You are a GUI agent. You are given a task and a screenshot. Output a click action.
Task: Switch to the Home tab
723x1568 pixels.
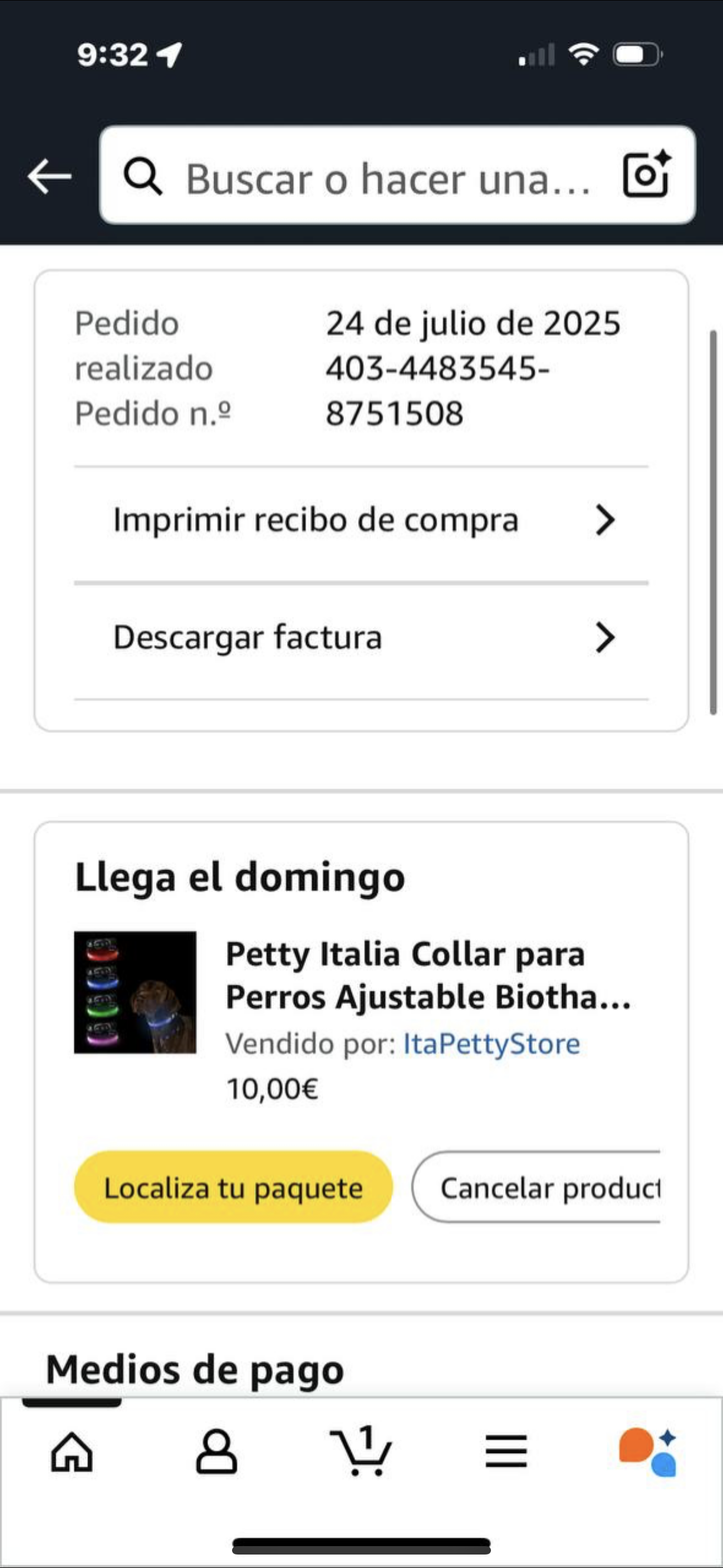click(72, 1452)
